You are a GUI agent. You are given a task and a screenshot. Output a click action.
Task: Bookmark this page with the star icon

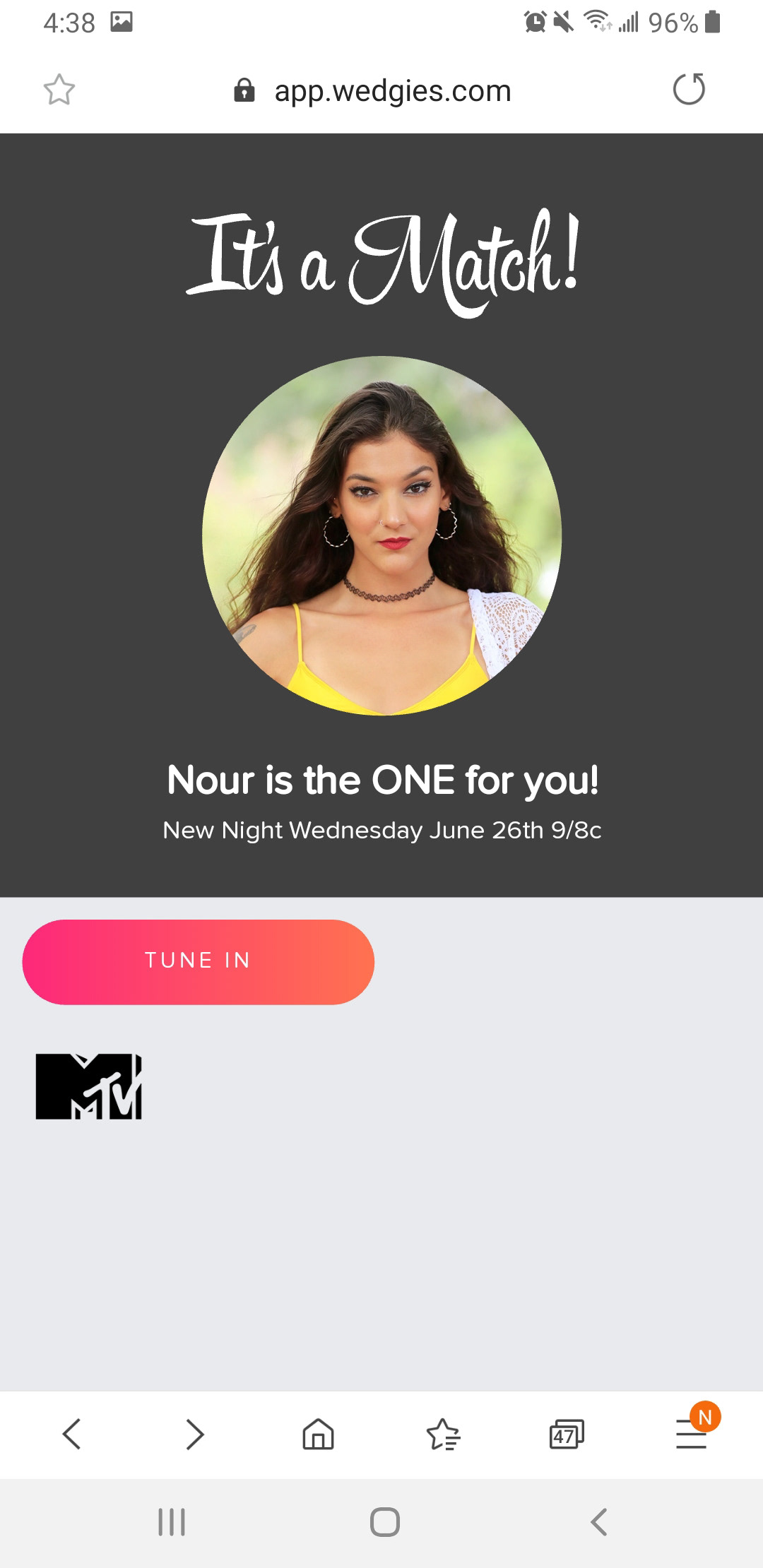pos(59,90)
